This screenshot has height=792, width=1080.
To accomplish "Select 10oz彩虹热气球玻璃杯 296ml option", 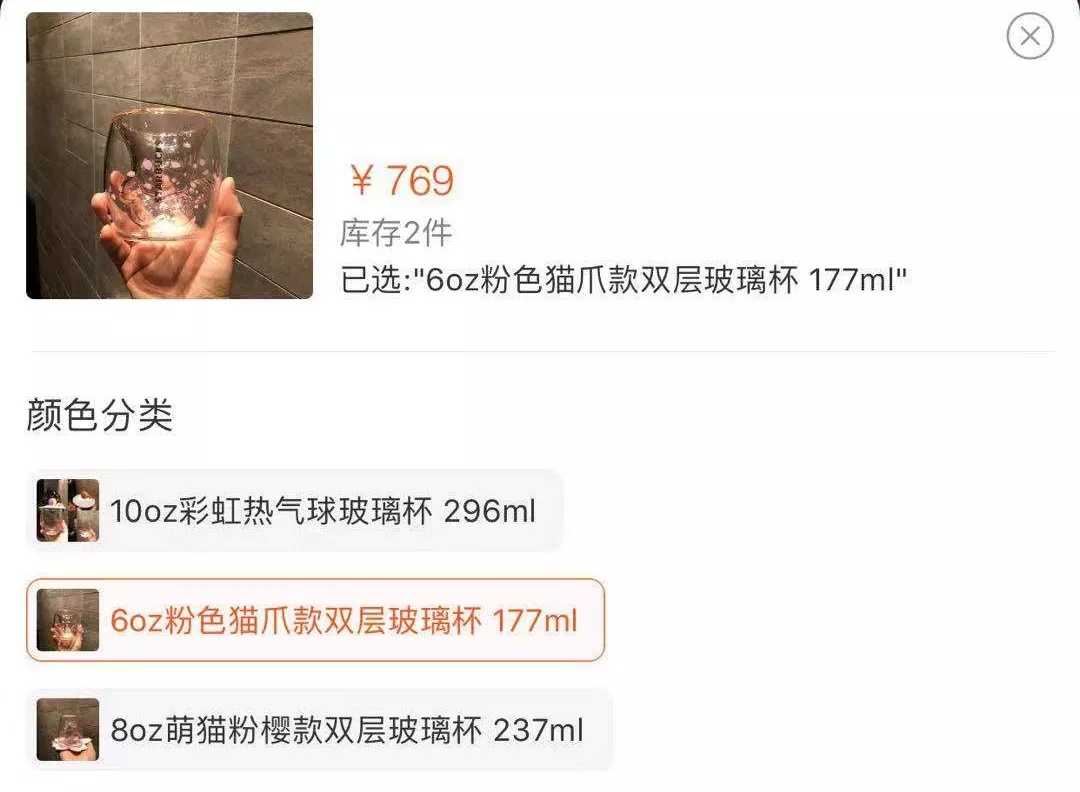I will tap(295, 511).
